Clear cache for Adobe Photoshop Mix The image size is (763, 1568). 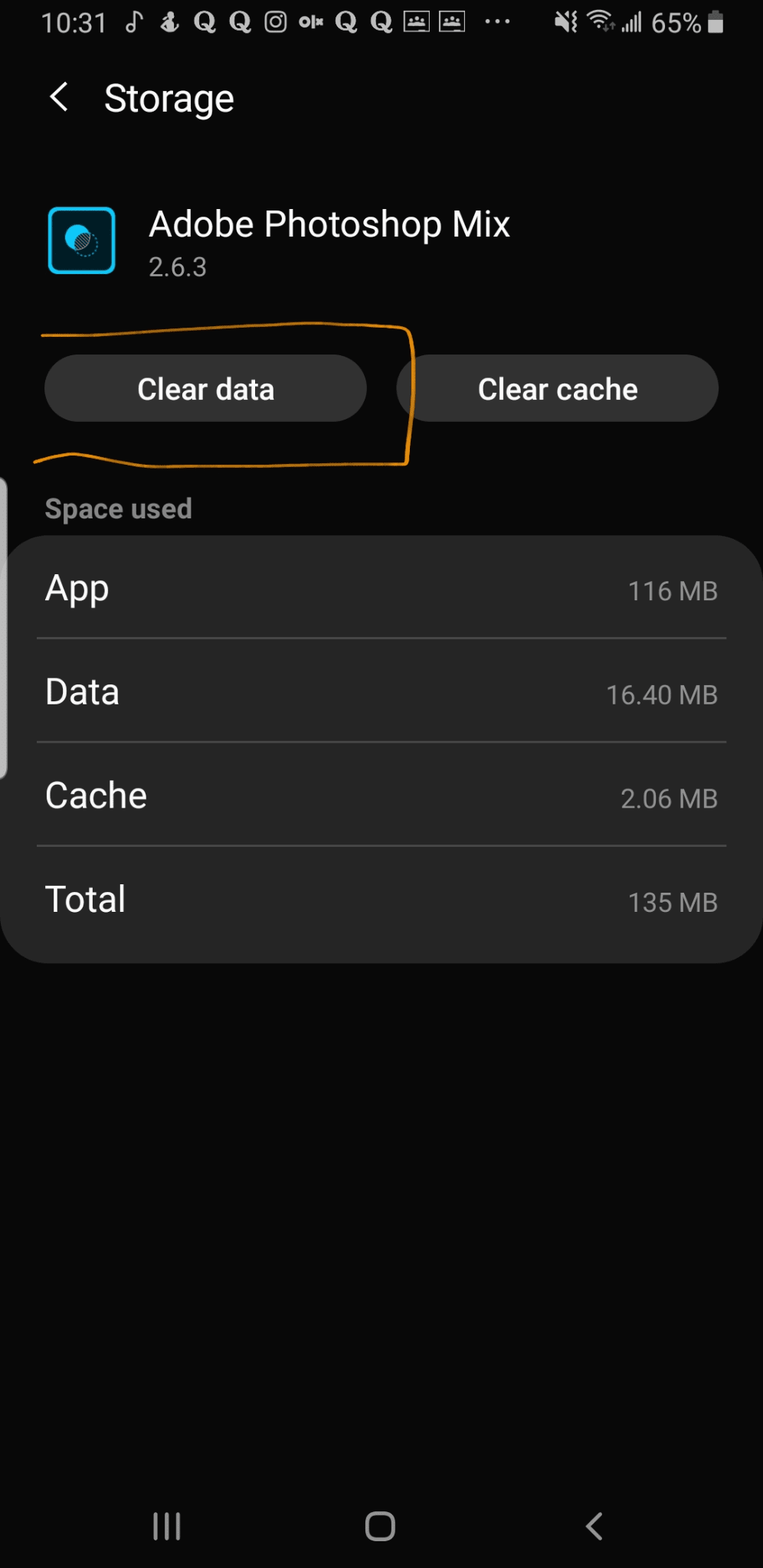coord(558,388)
